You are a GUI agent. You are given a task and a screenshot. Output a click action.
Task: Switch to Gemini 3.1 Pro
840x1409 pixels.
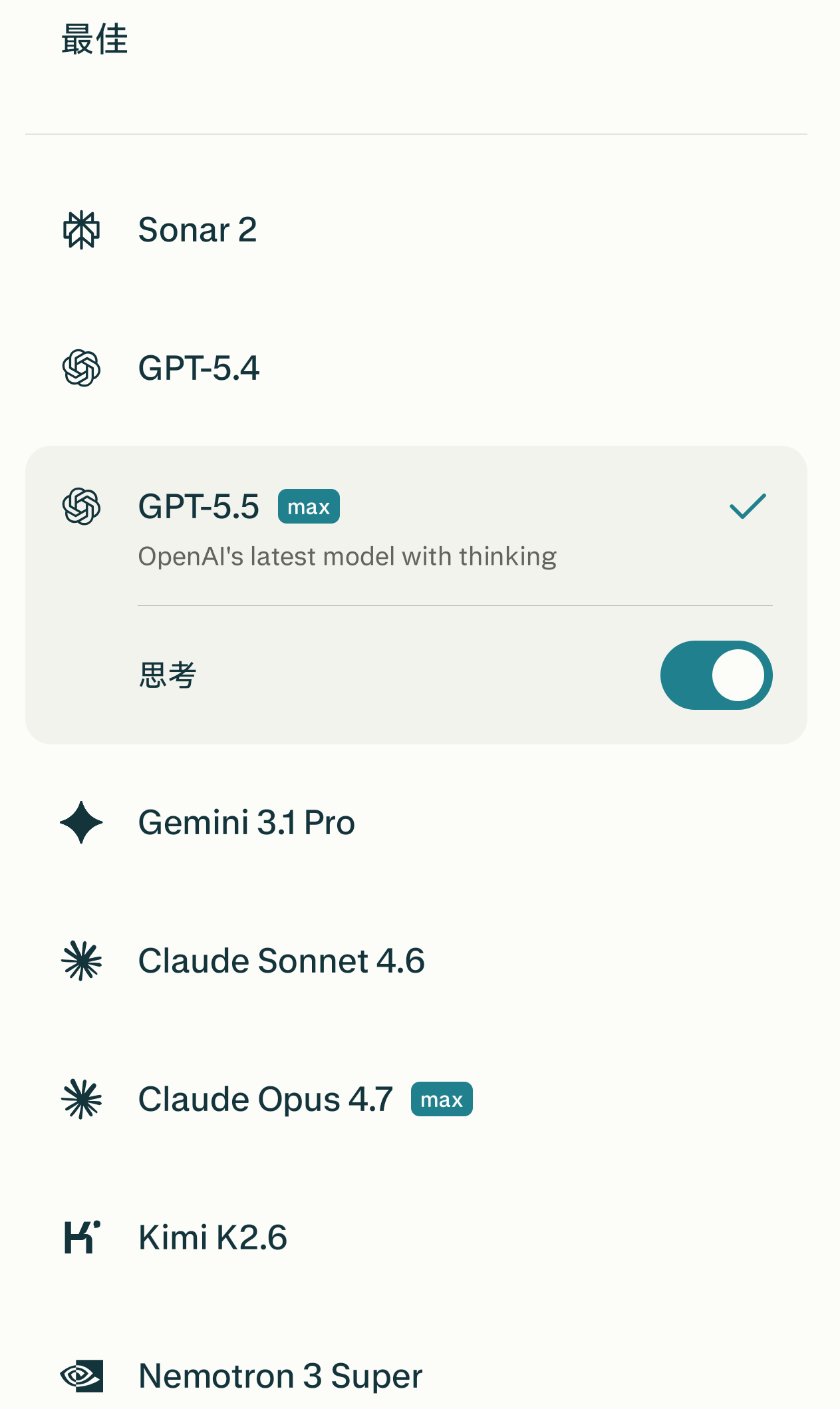point(416,823)
